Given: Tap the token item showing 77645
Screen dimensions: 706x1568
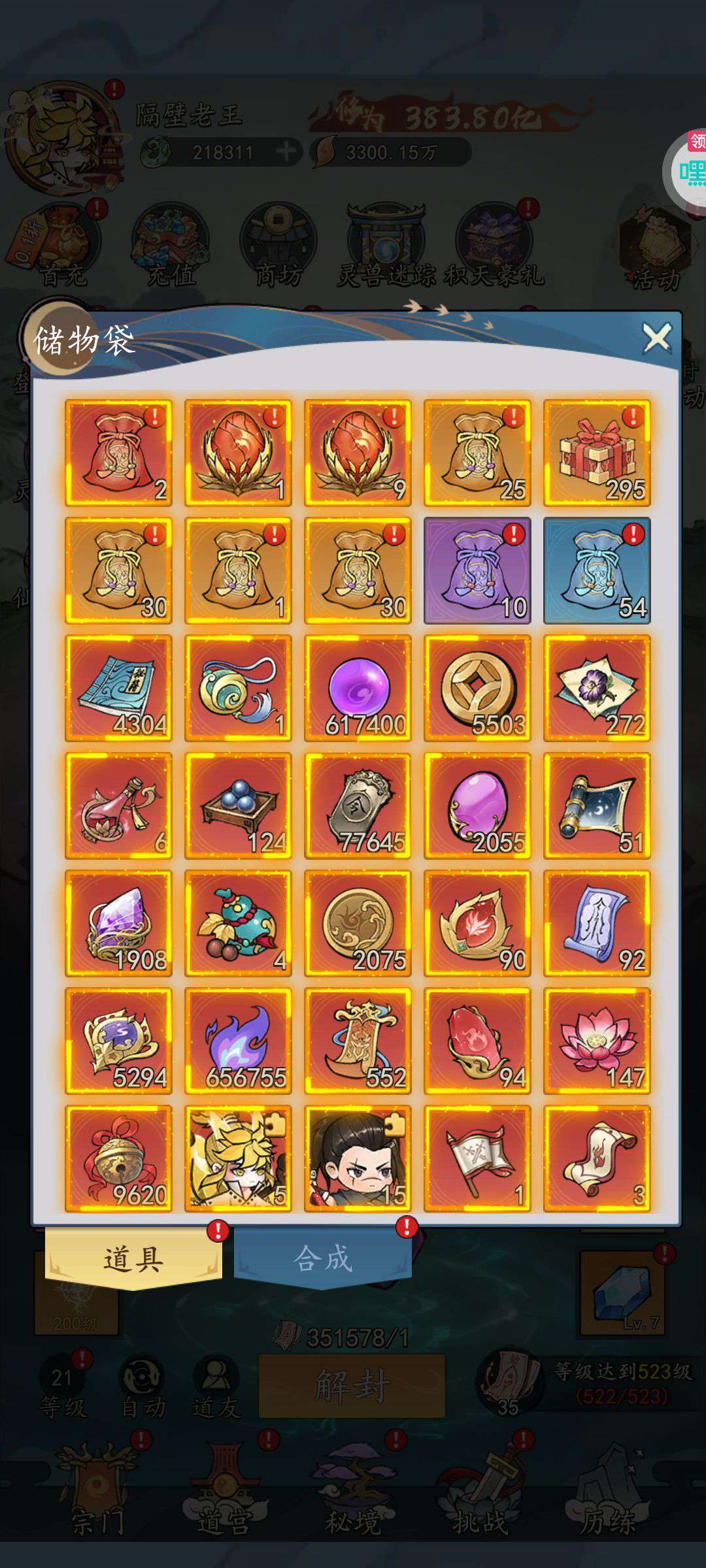Looking at the screenshot, I should [x=358, y=806].
